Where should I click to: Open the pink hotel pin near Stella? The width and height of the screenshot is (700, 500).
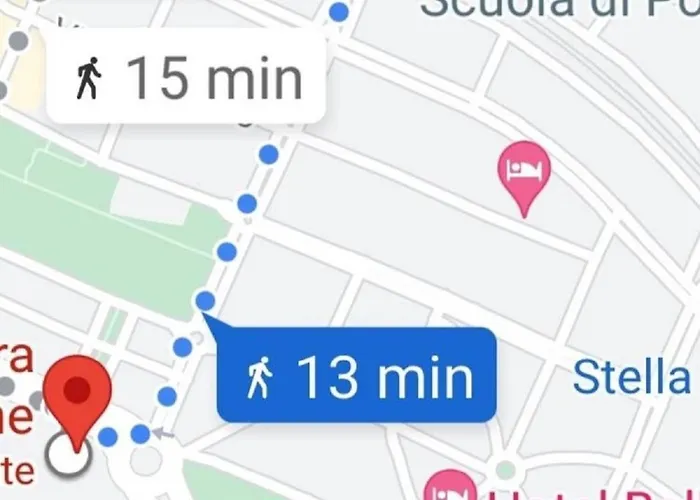(524, 171)
